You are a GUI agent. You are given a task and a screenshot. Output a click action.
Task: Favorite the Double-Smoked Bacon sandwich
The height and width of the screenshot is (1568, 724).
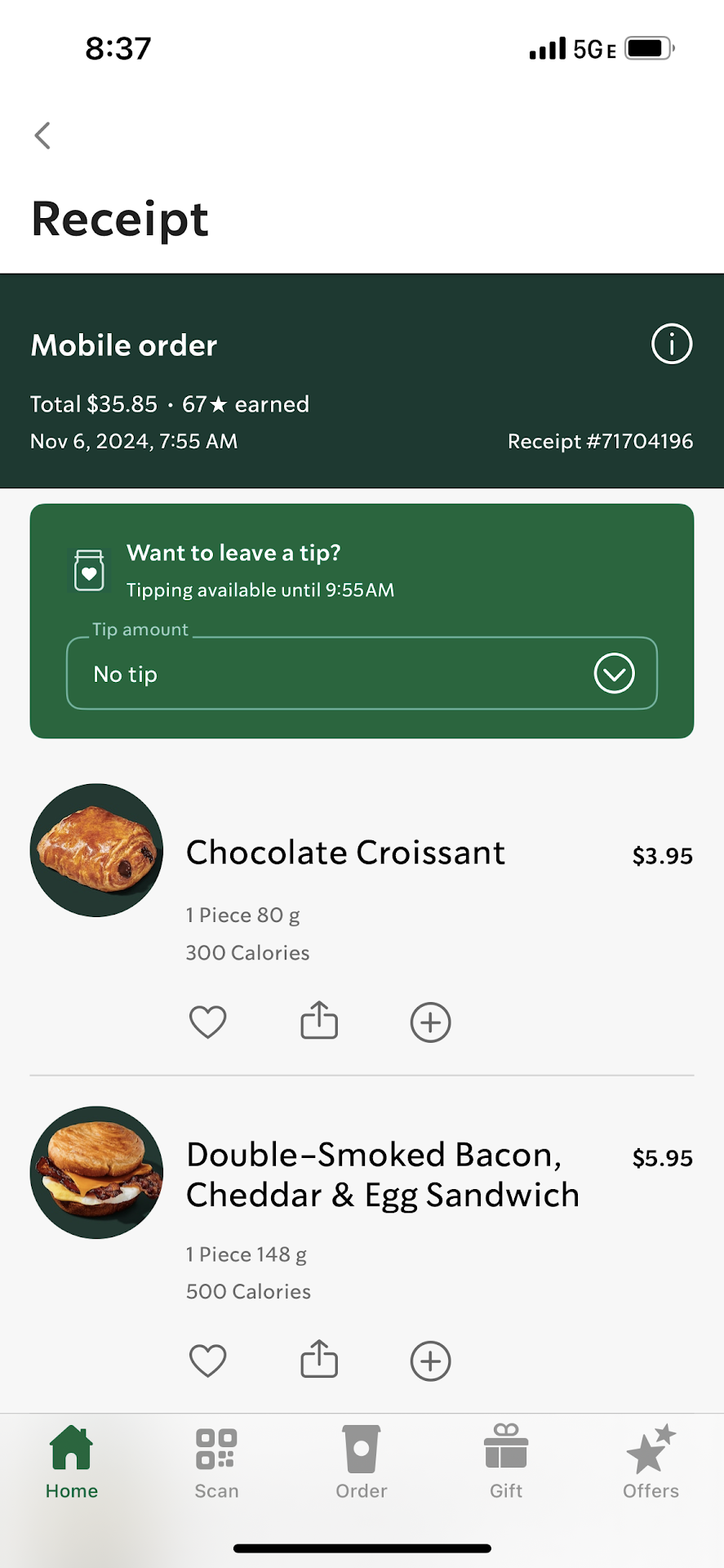[x=207, y=1361]
